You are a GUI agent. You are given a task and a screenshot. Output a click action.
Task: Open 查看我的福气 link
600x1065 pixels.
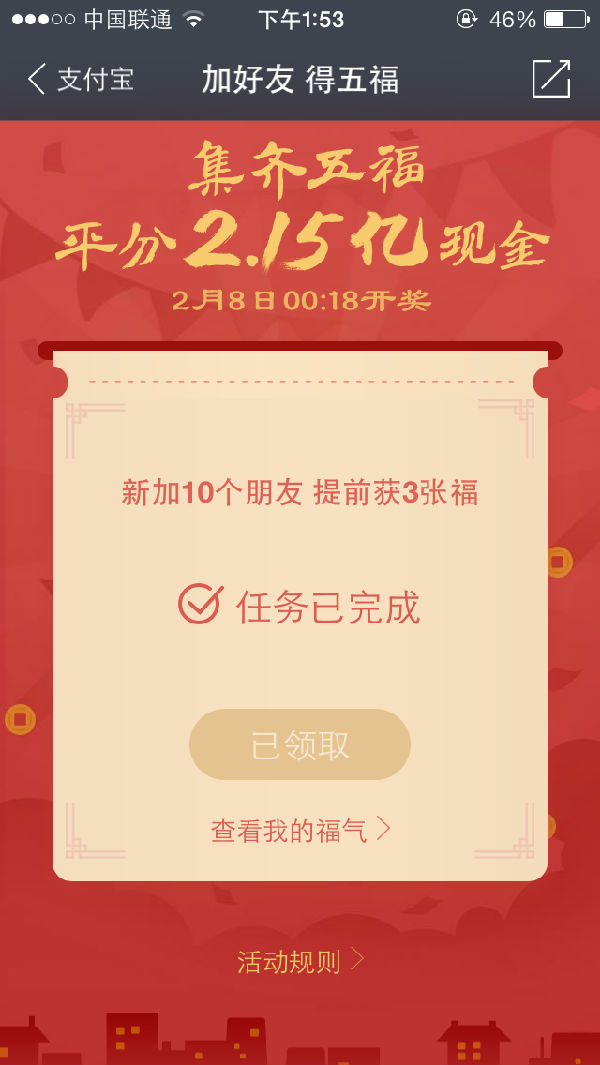pos(299,830)
